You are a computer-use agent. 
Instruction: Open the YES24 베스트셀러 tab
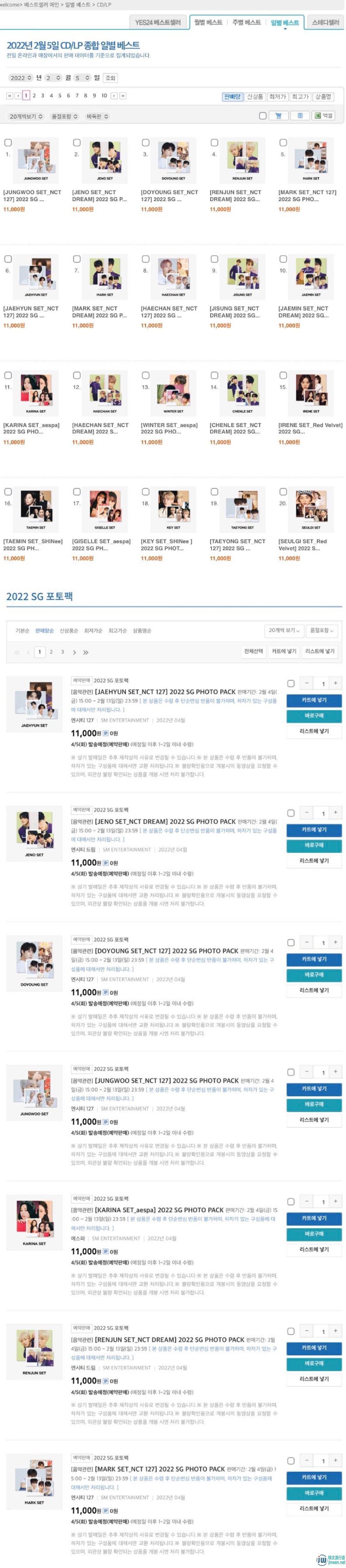pyautogui.click(x=158, y=22)
